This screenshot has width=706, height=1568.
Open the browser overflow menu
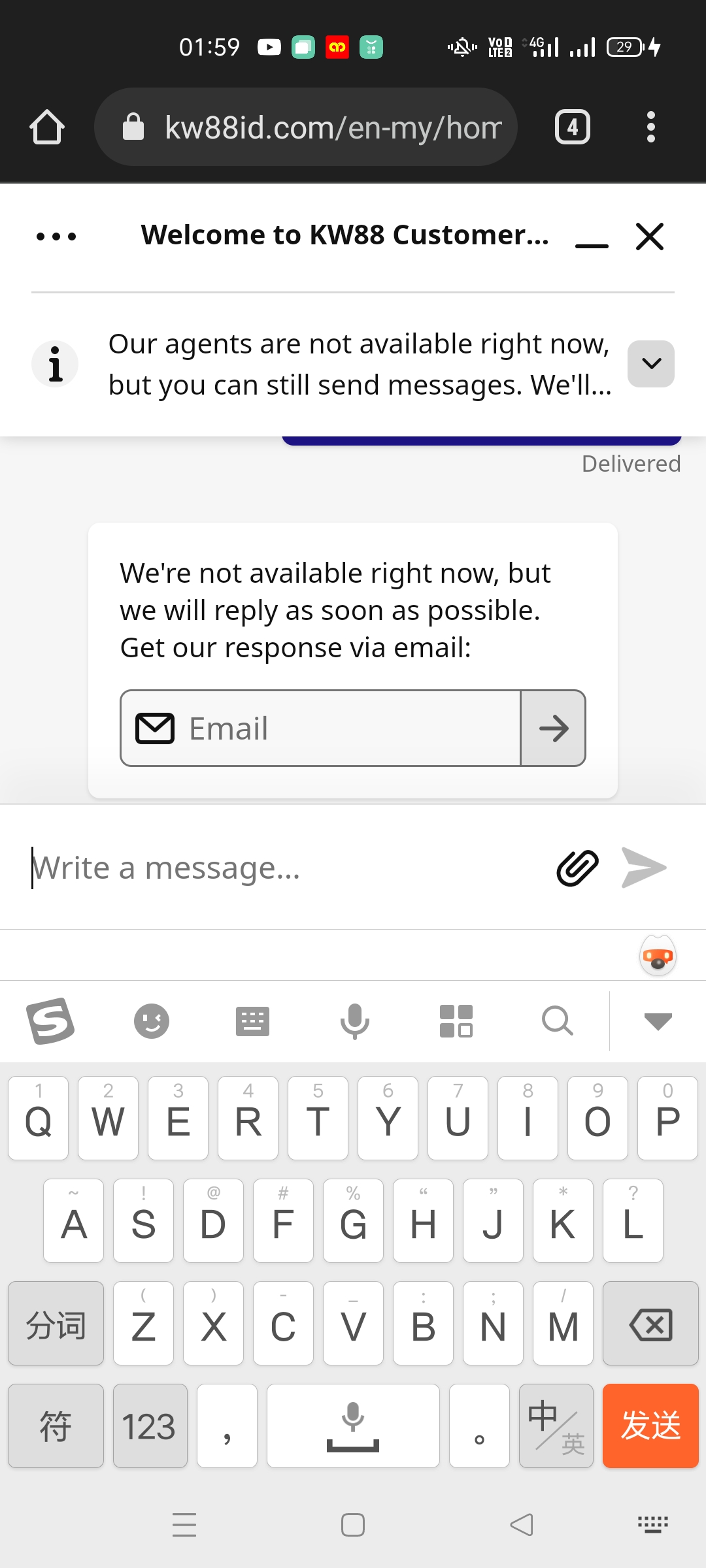651,127
